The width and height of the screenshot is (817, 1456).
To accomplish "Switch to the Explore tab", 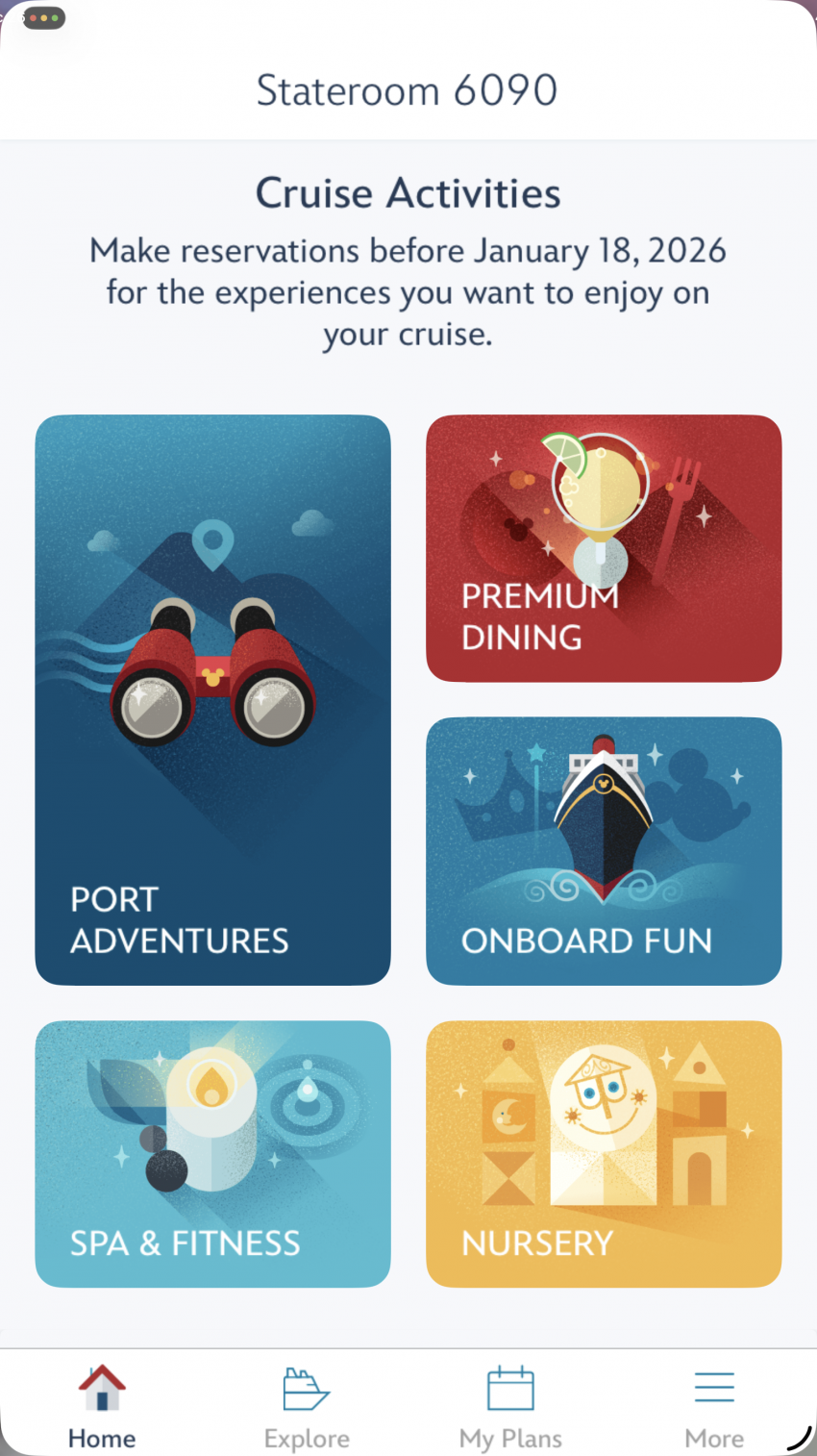I will click(x=306, y=1404).
